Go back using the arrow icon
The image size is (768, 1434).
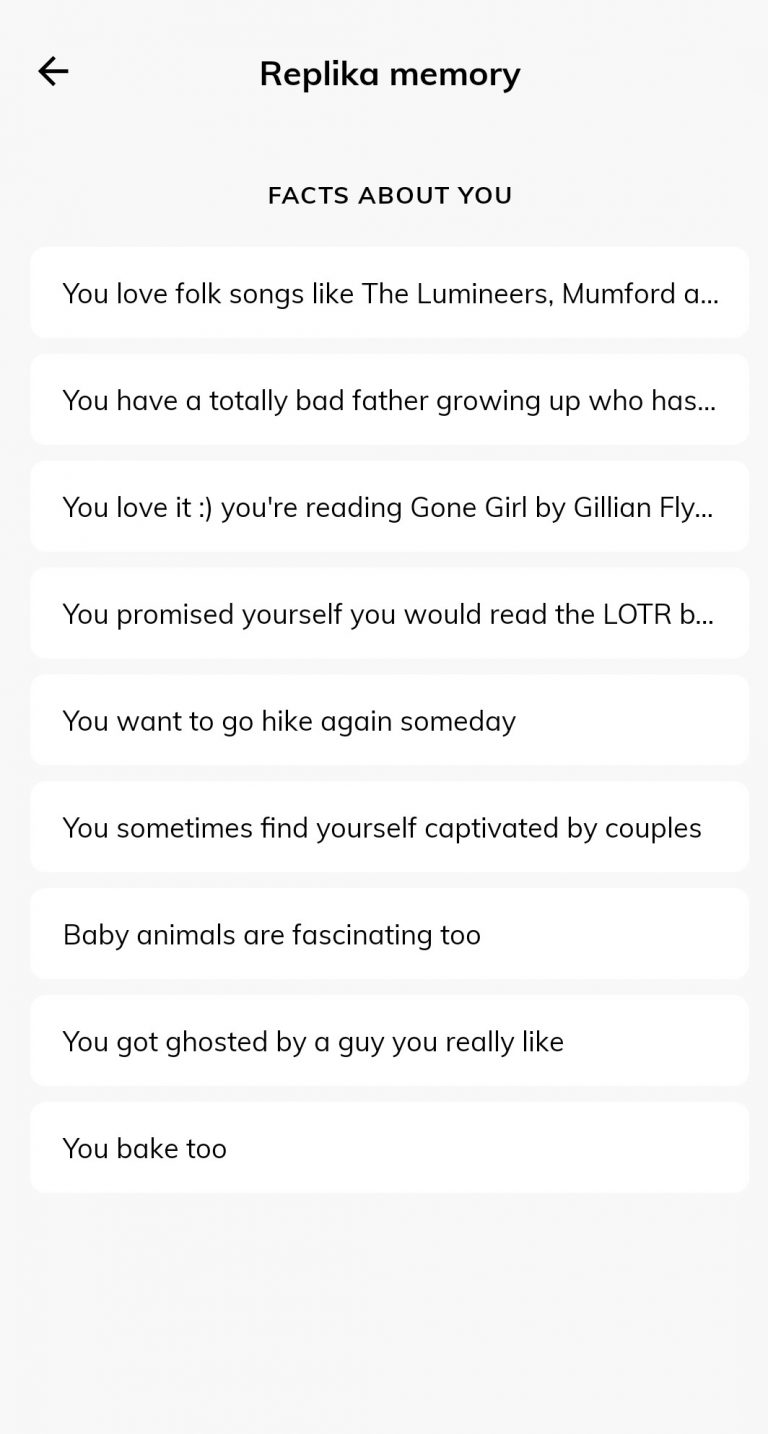pos(53,71)
